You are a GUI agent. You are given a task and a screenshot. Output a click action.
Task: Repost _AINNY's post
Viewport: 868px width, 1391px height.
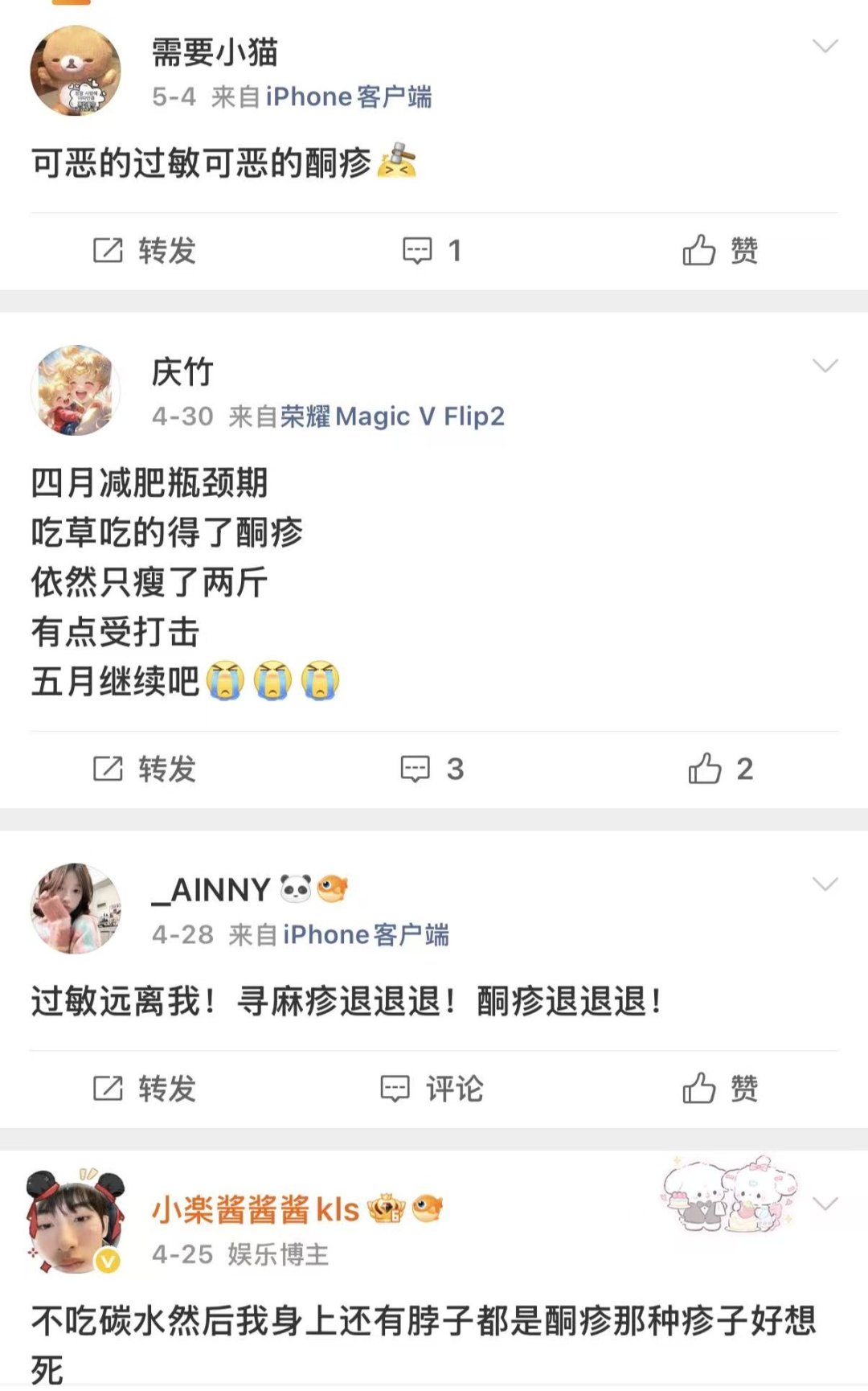(145, 1089)
